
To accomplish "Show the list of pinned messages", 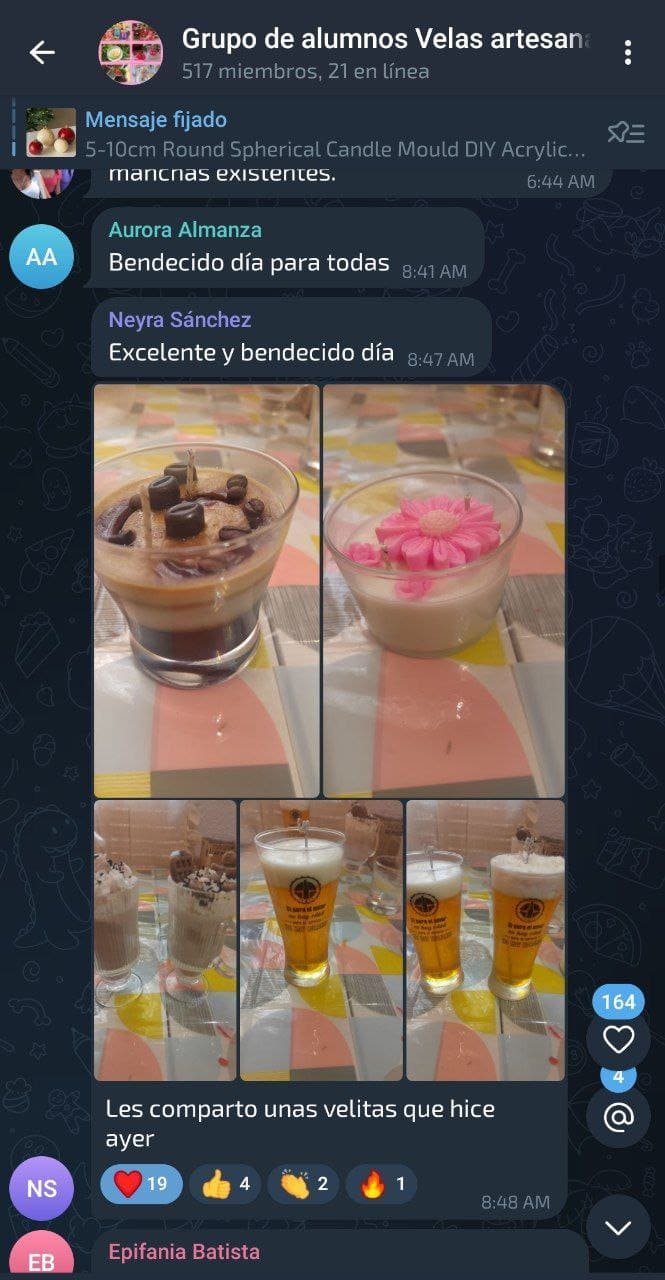I will tap(625, 133).
